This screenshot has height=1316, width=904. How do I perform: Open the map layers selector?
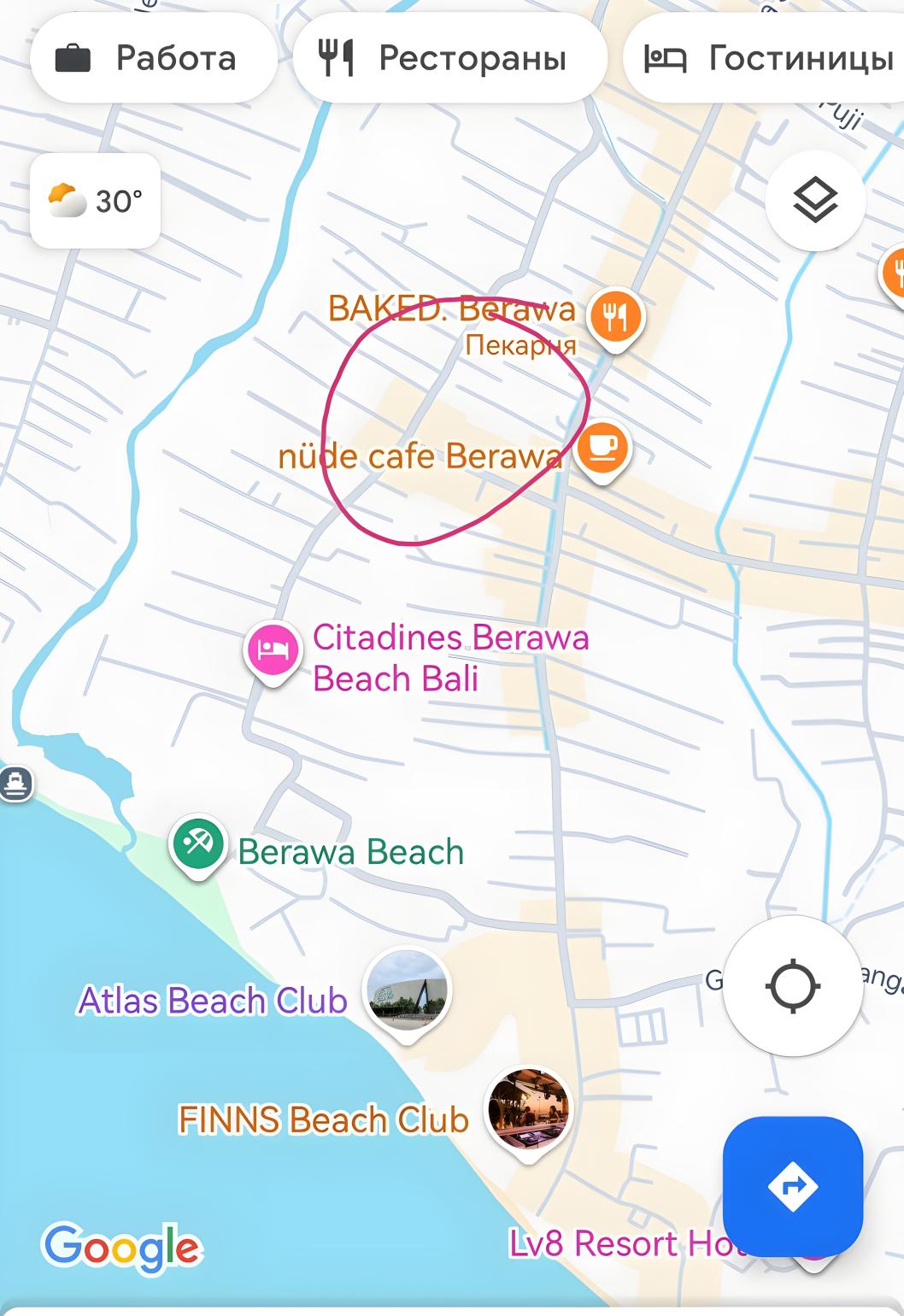pos(815,202)
